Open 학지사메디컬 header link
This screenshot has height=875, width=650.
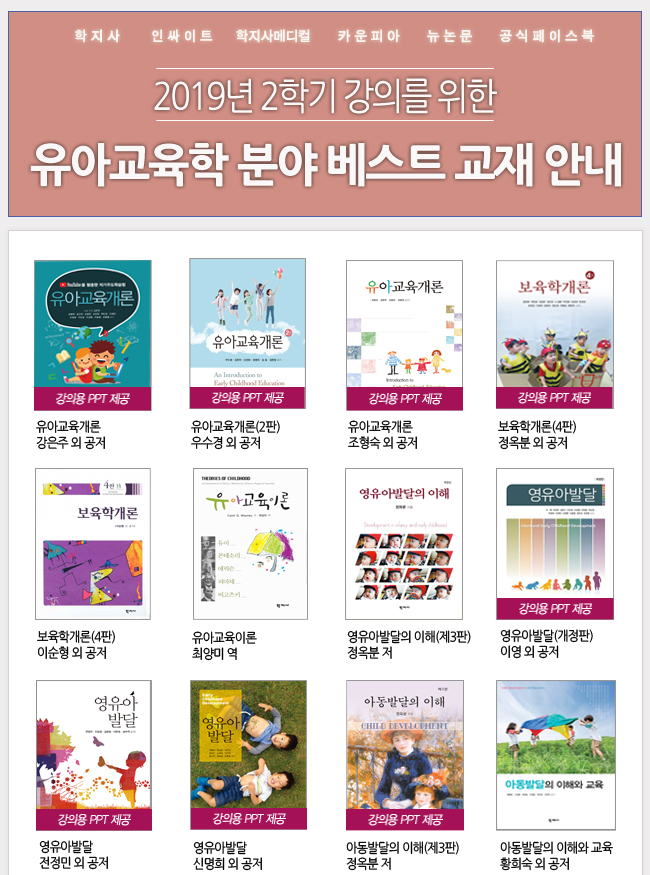[x=273, y=36]
